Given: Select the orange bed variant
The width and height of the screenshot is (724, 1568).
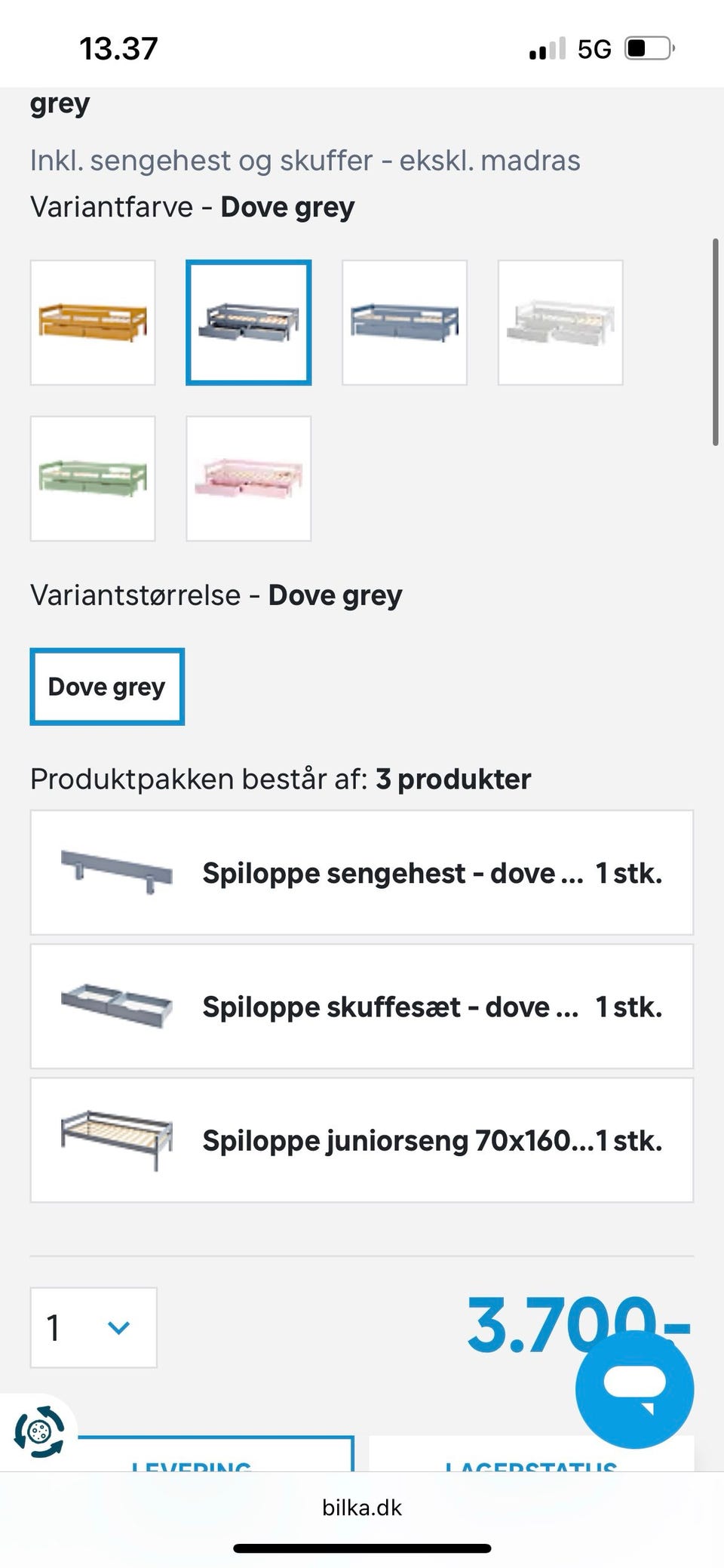Looking at the screenshot, I should click(x=93, y=321).
